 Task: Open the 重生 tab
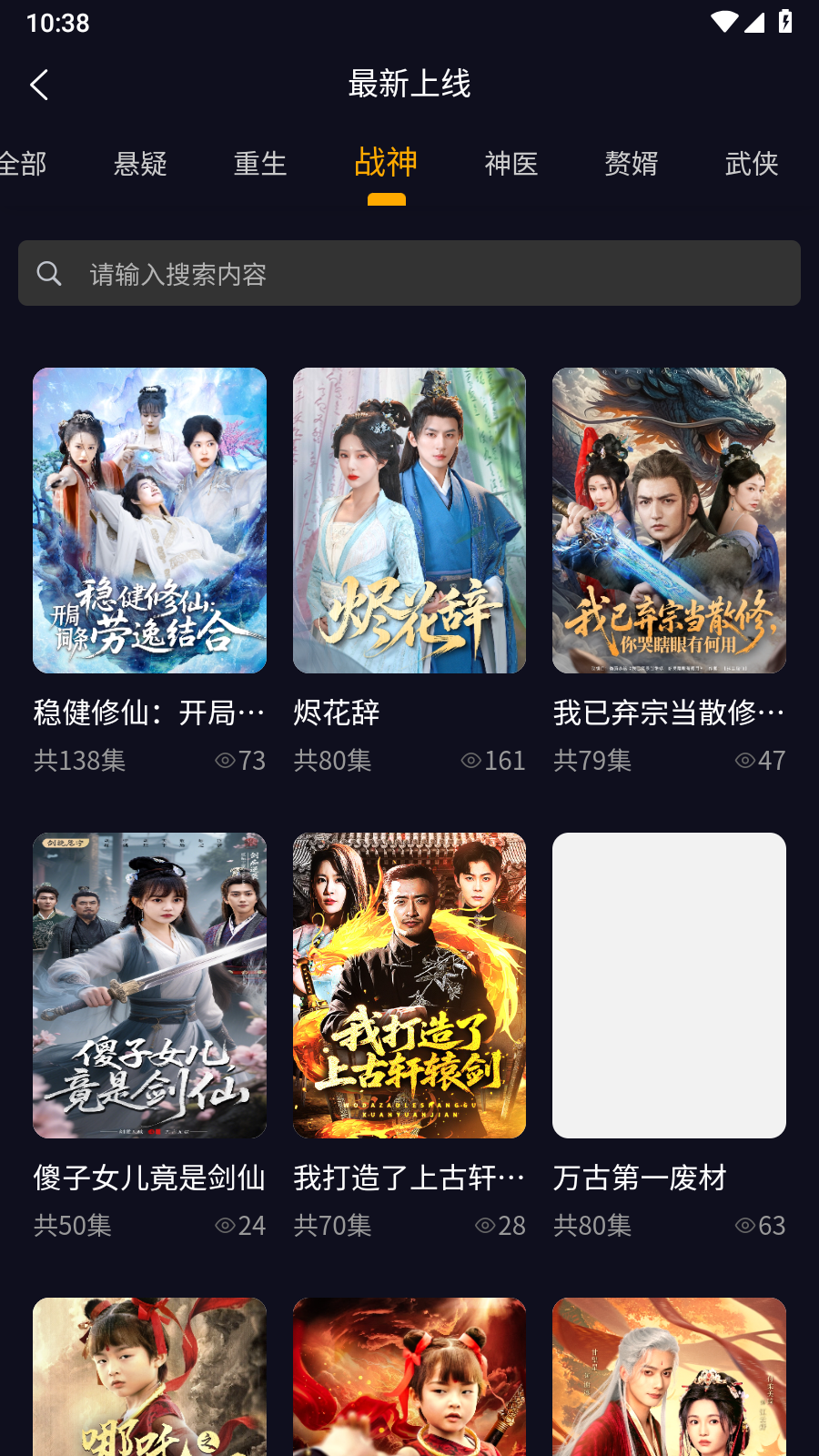tap(260, 164)
